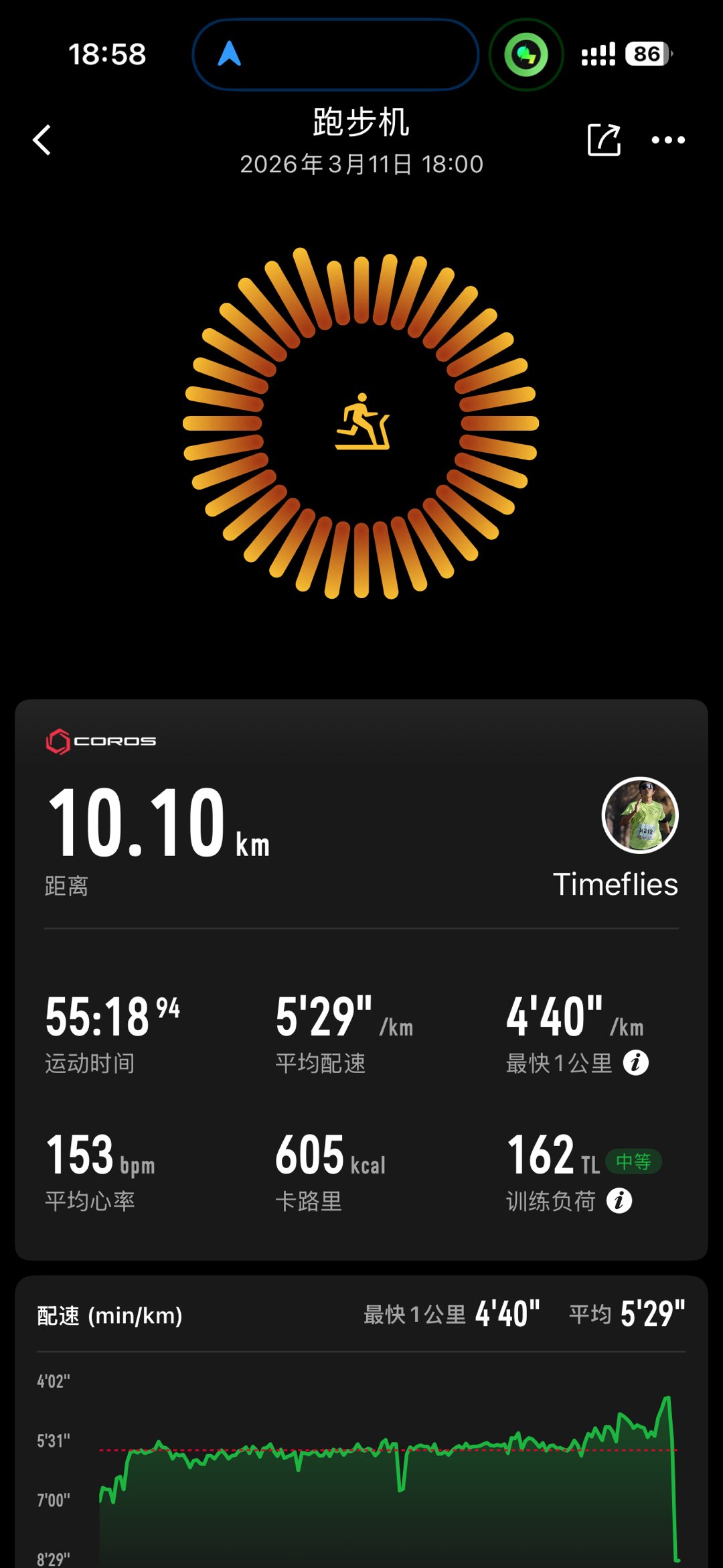Open the Timeflies profile avatar
Screen dimensions: 723x1568
click(x=640, y=815)
